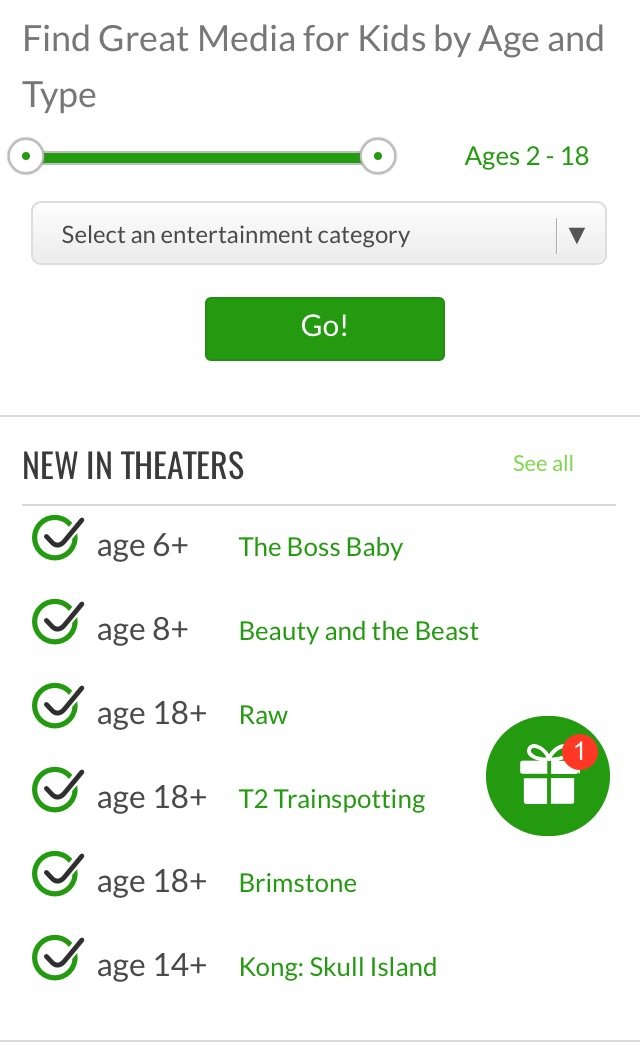This screenshot has width=640, height=1045.
Task: Open Beauty and the Beast review
Action: (x=359, y=631)
